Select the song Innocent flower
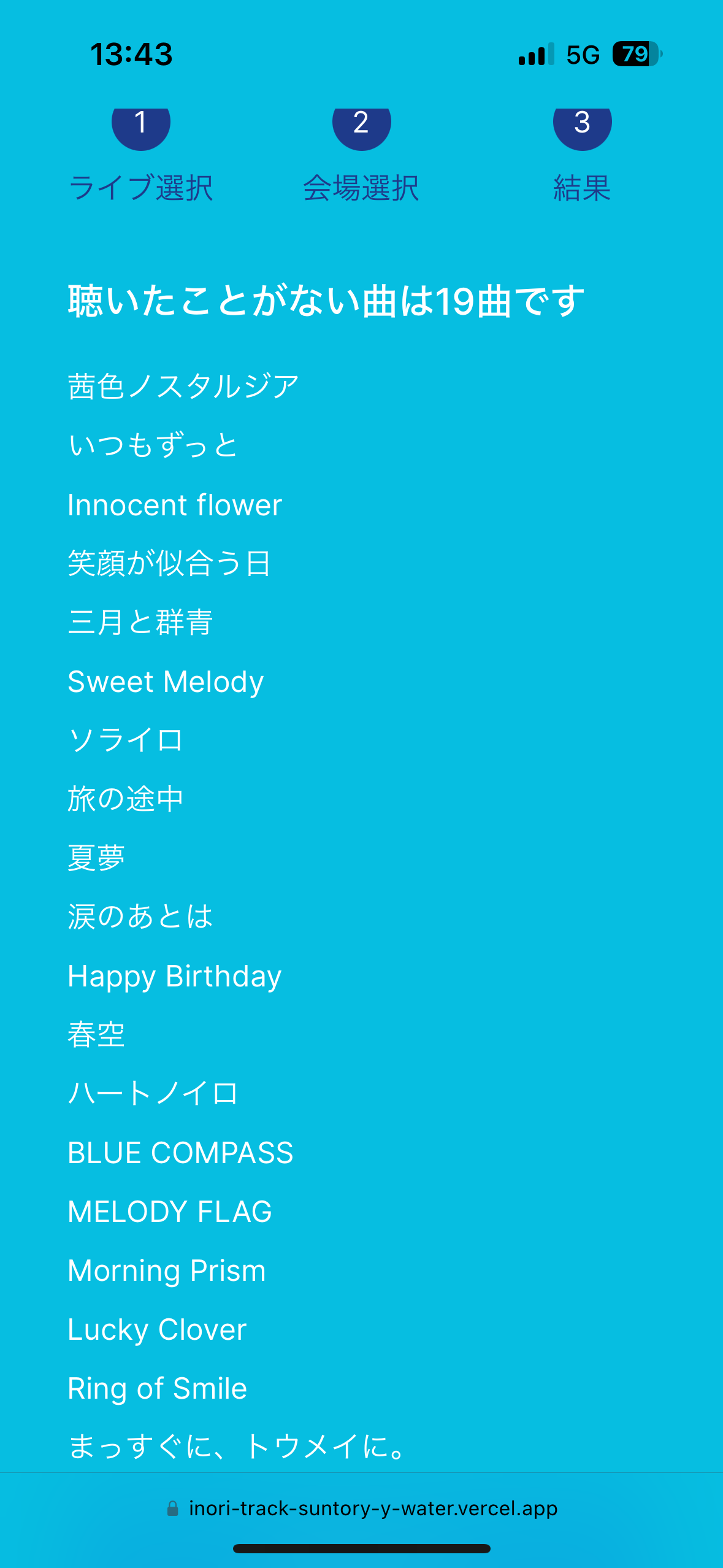Image resolution: width=723 pixels, height=1568 pixels. click(x=175, y=505)
